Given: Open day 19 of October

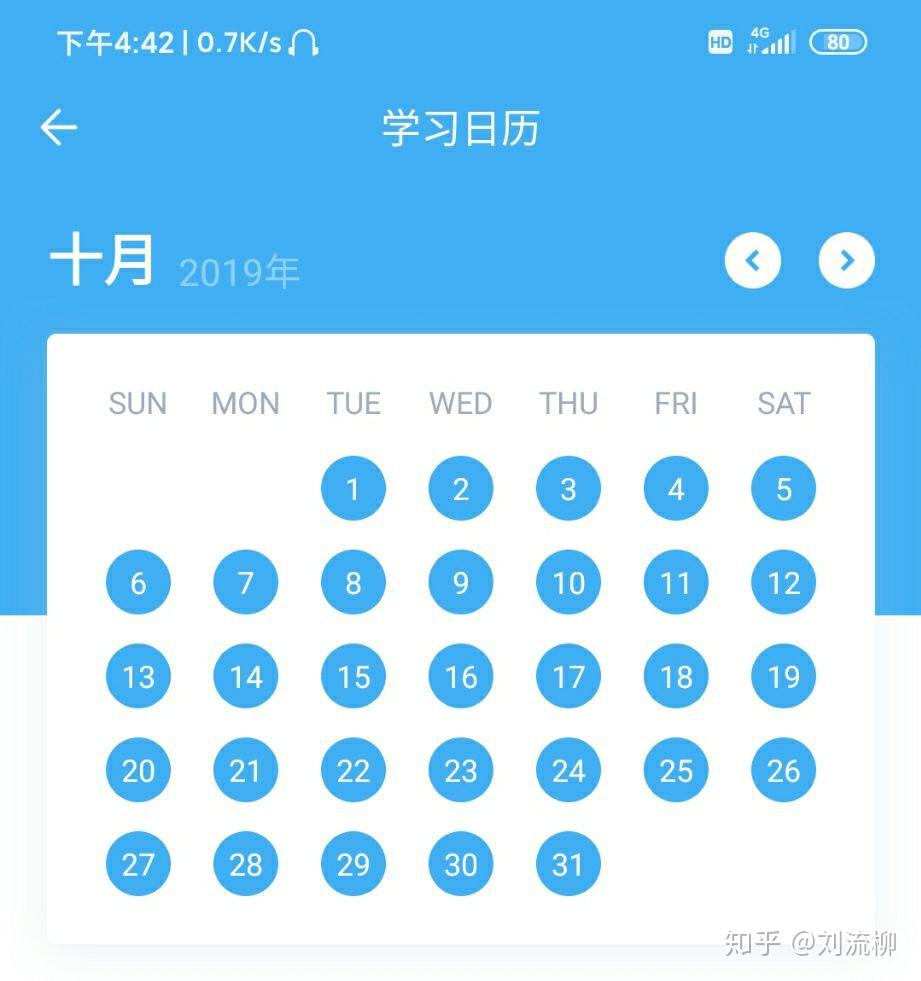Looking at the screenshot, I should (783, 676).
